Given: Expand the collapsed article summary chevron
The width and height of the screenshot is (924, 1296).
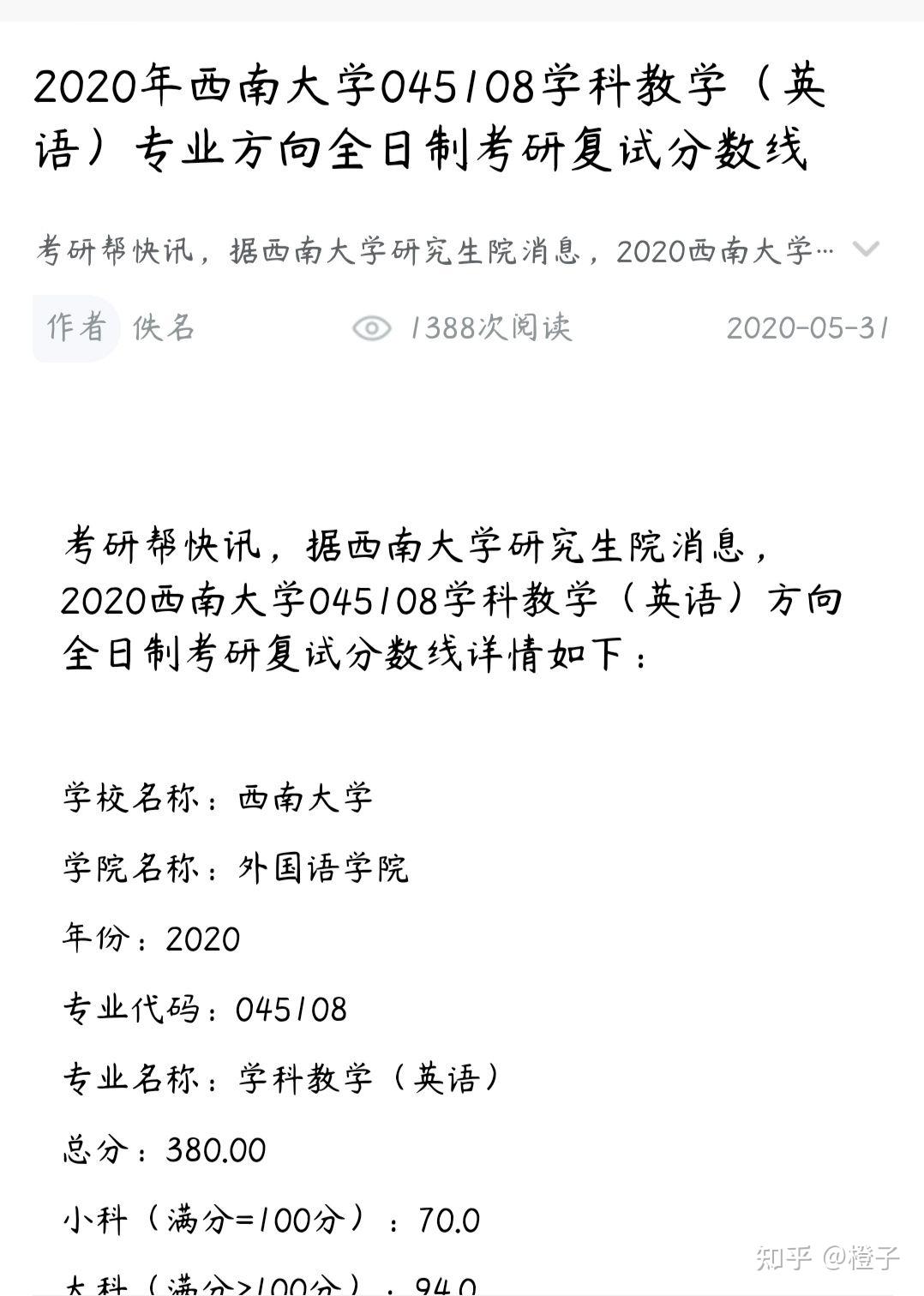Looking at the screenshot, I should (x=867, y=250).
